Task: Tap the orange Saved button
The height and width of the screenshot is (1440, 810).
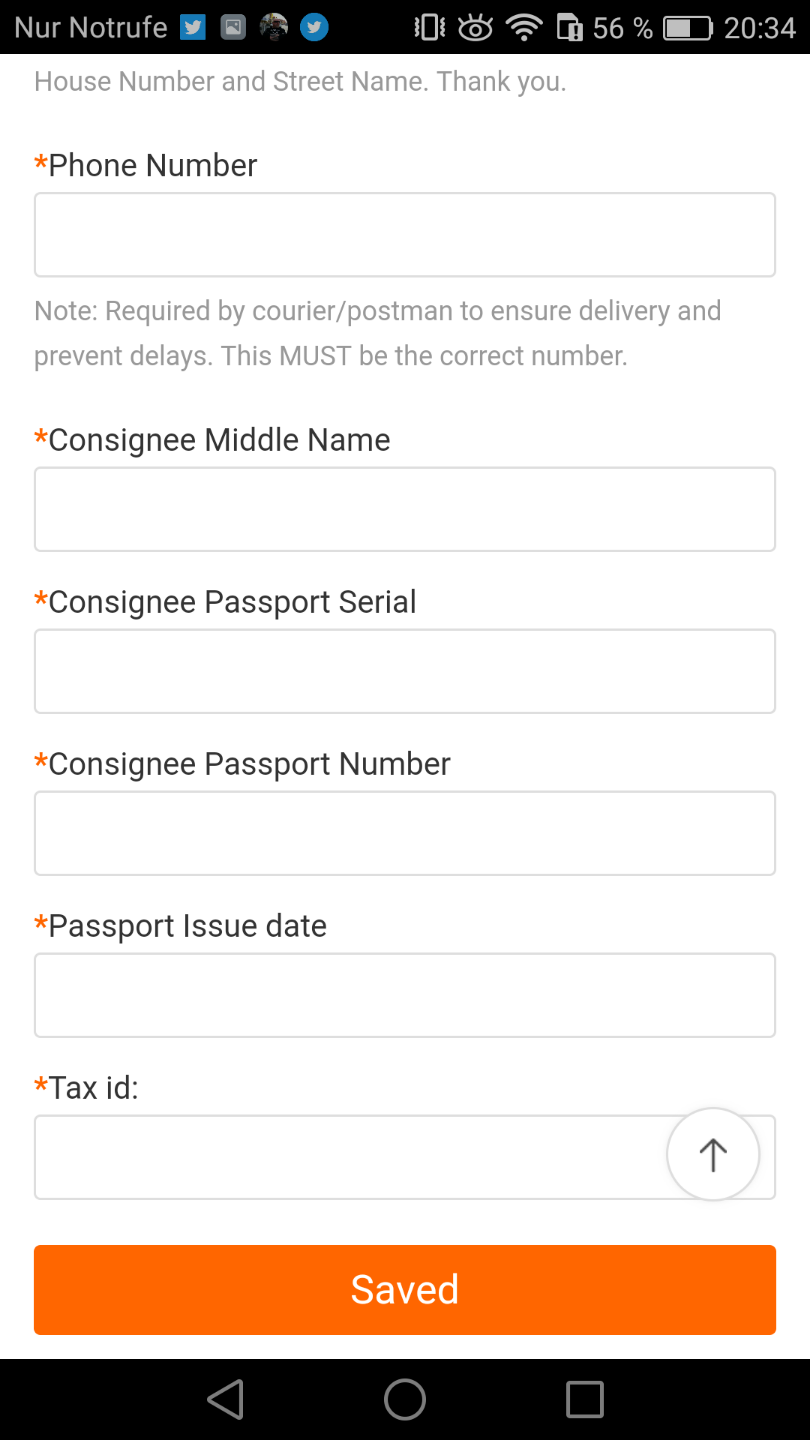Action: [405, 1290]
